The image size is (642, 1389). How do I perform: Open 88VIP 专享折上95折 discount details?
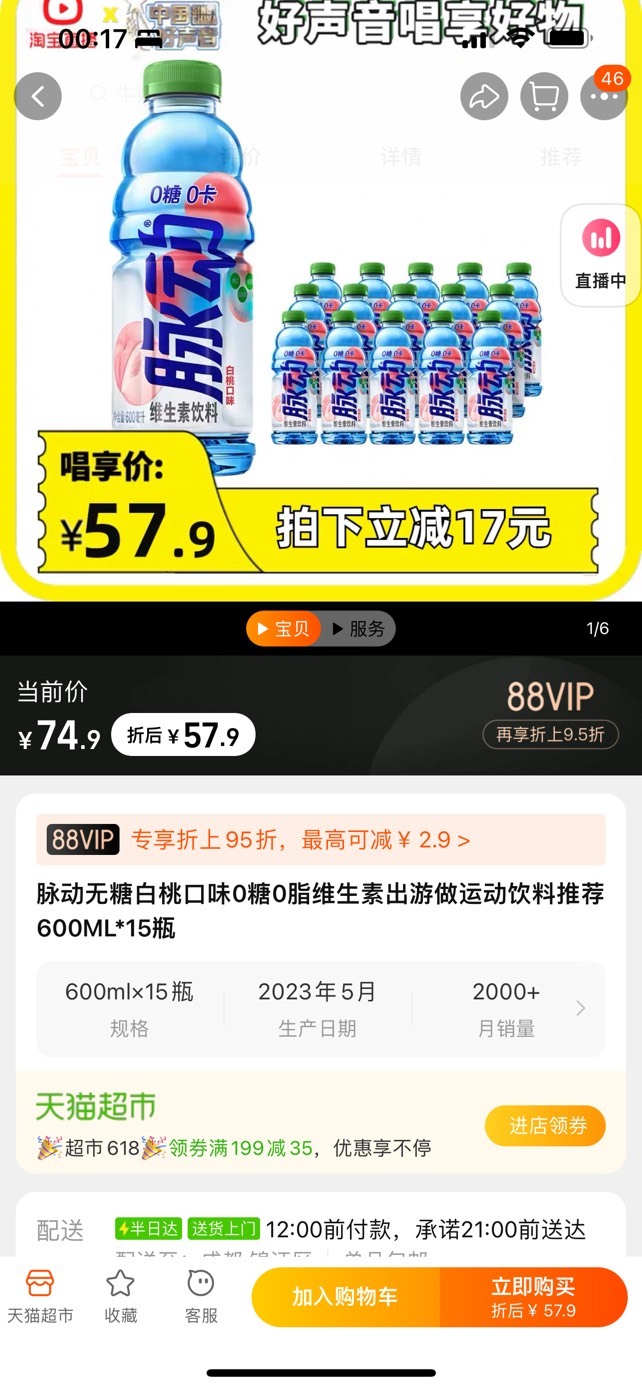pos(321,840)
